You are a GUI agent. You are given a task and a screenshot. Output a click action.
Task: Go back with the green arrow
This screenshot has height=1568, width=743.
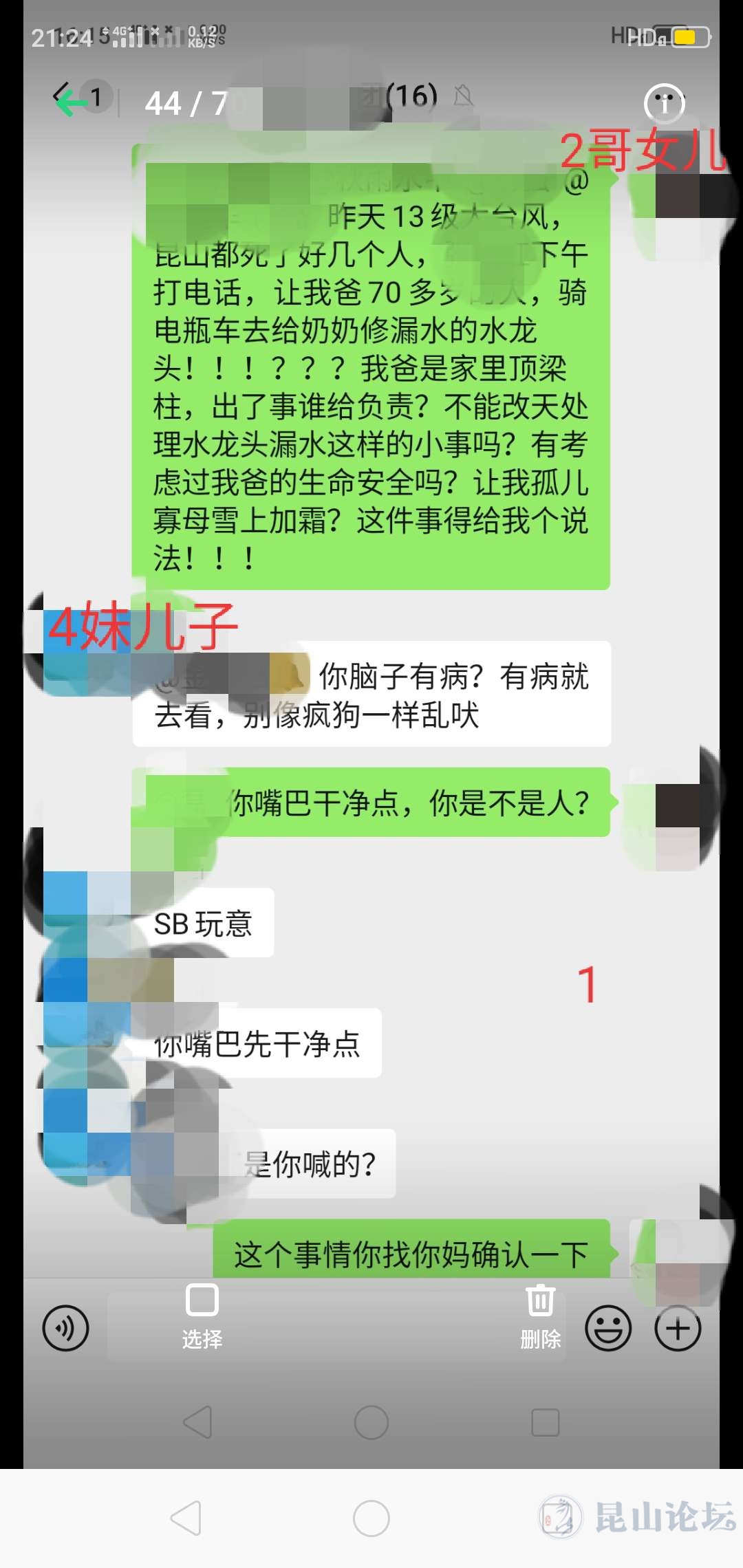69,102
